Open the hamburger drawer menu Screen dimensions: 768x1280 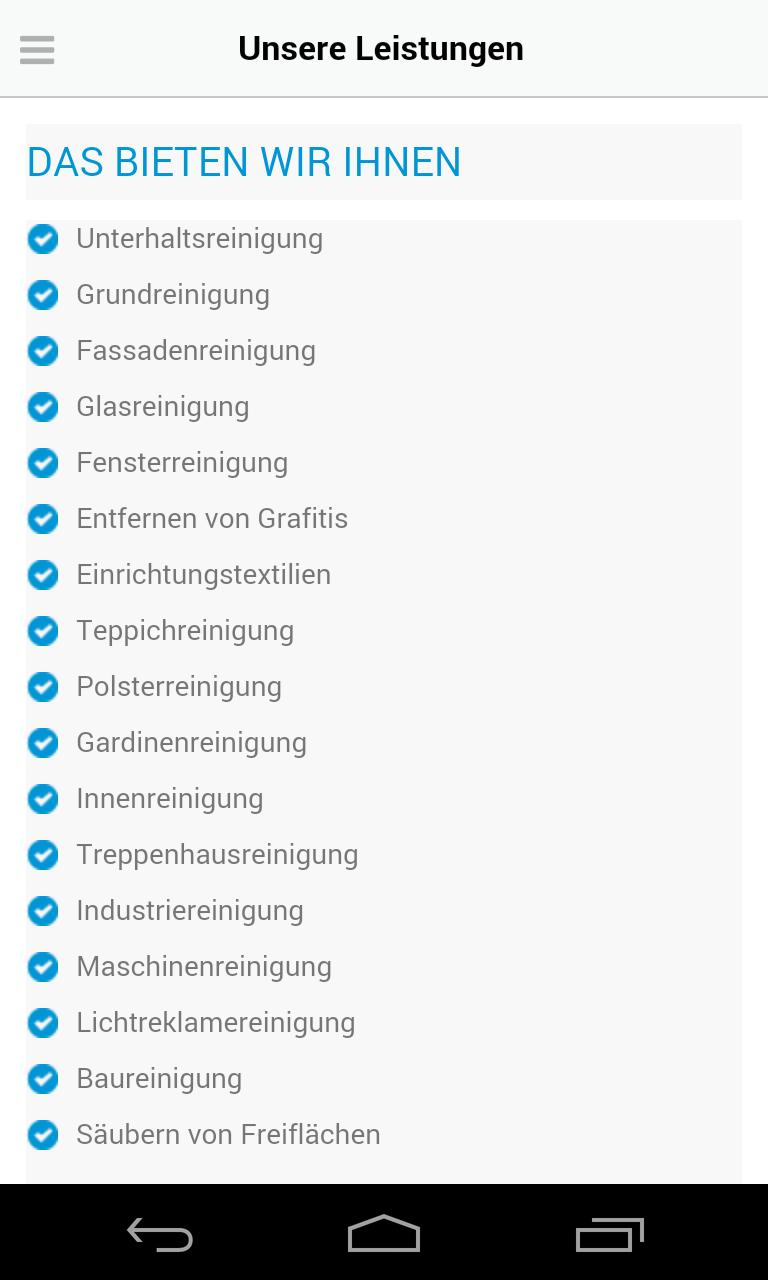coord(37,49)
